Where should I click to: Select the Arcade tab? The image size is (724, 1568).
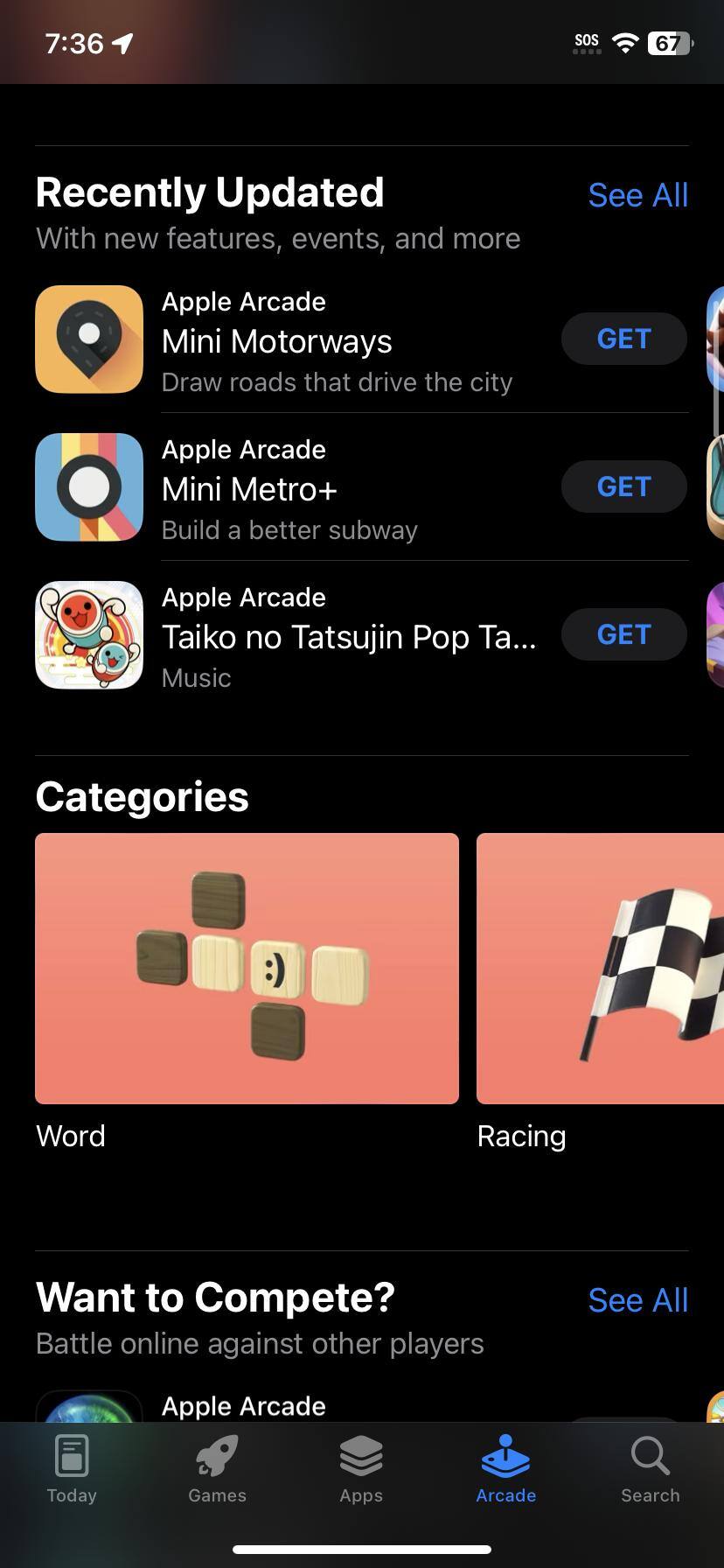(505, 1470)
